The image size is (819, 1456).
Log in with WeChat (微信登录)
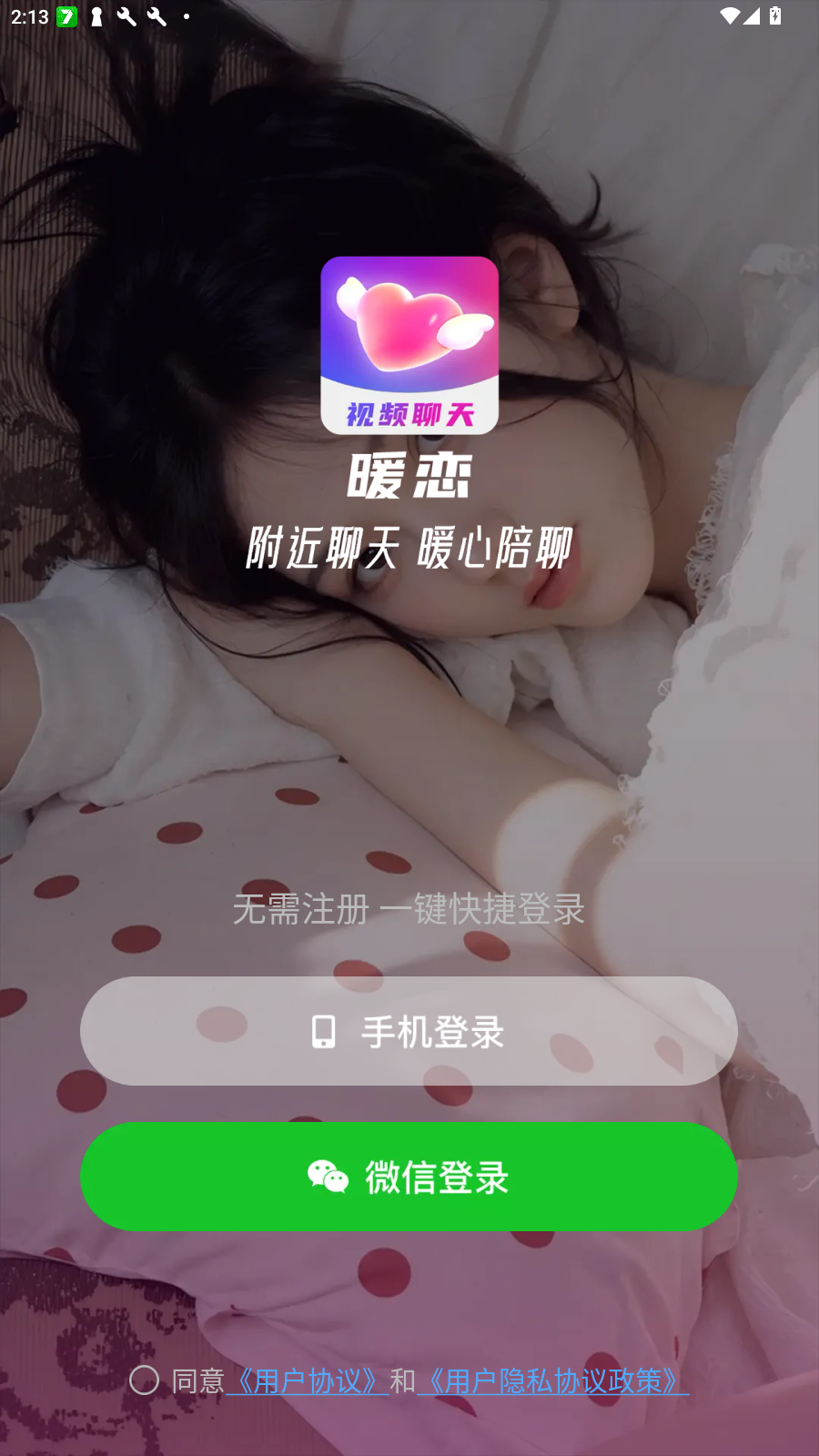tap(409, 1177)
